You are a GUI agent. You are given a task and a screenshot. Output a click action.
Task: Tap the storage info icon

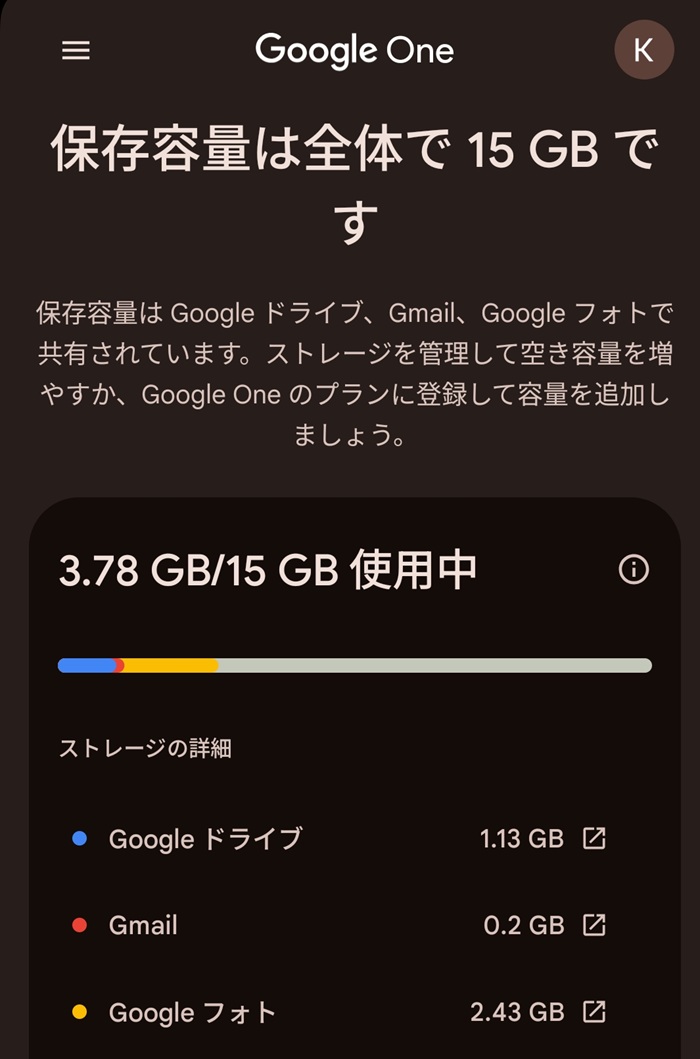[634, 570]
